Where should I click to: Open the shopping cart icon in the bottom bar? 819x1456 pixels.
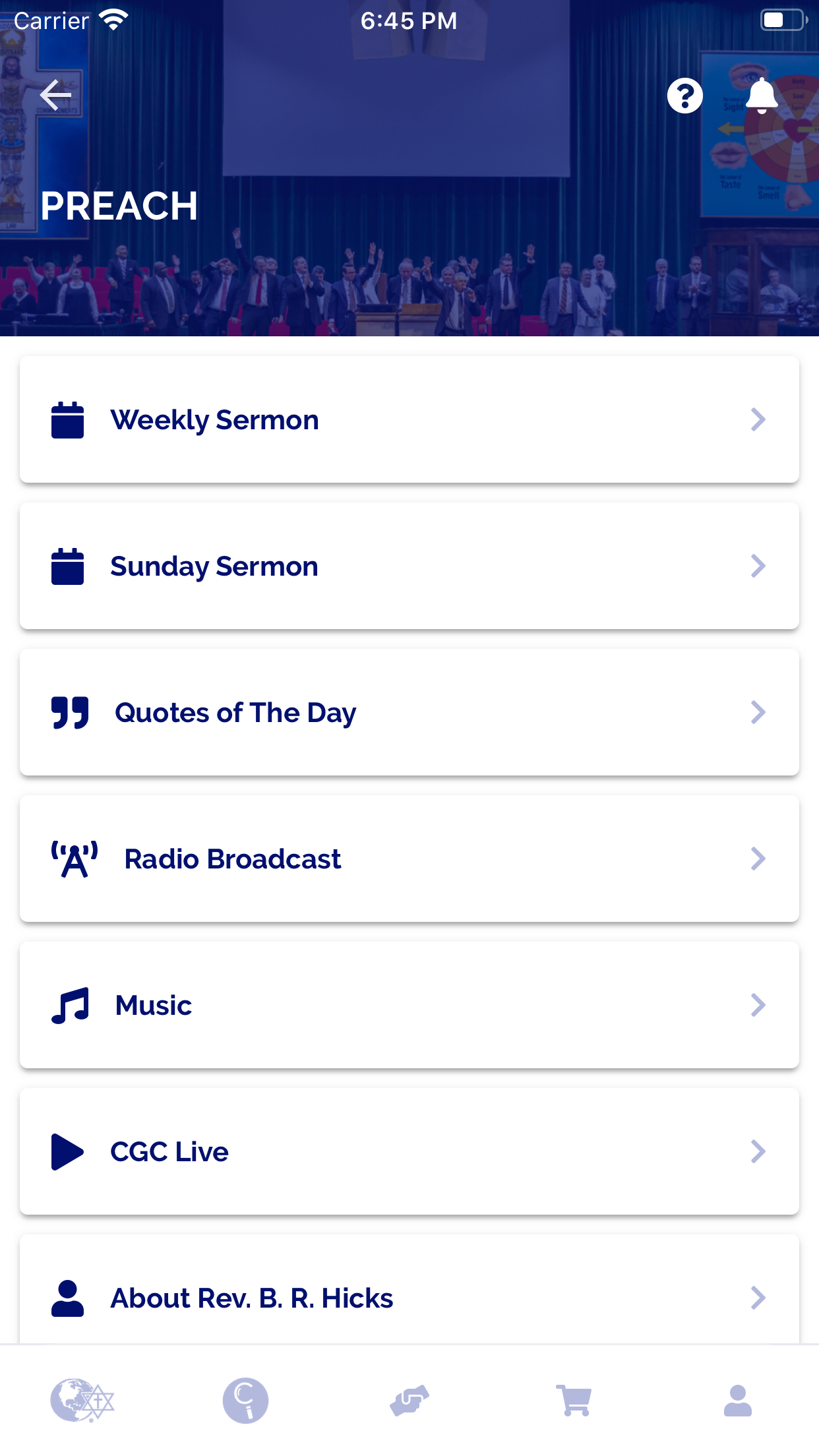[573, 1401]
